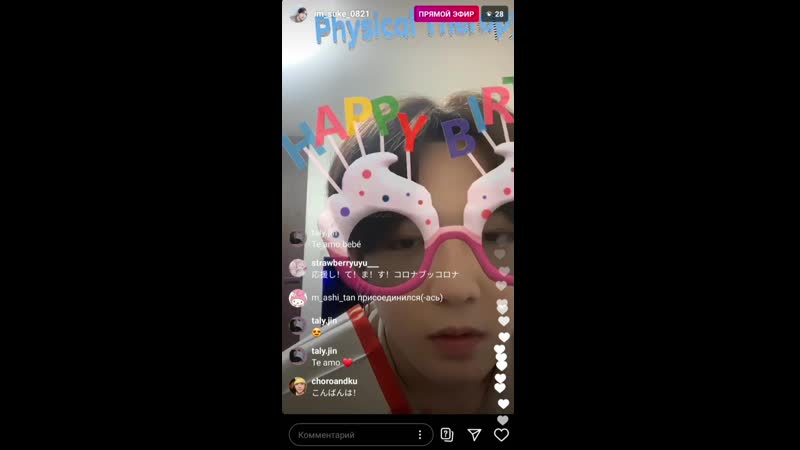Open the three-dot options in the comment box
The image size is (800, 450).
[x=419, y=435]
